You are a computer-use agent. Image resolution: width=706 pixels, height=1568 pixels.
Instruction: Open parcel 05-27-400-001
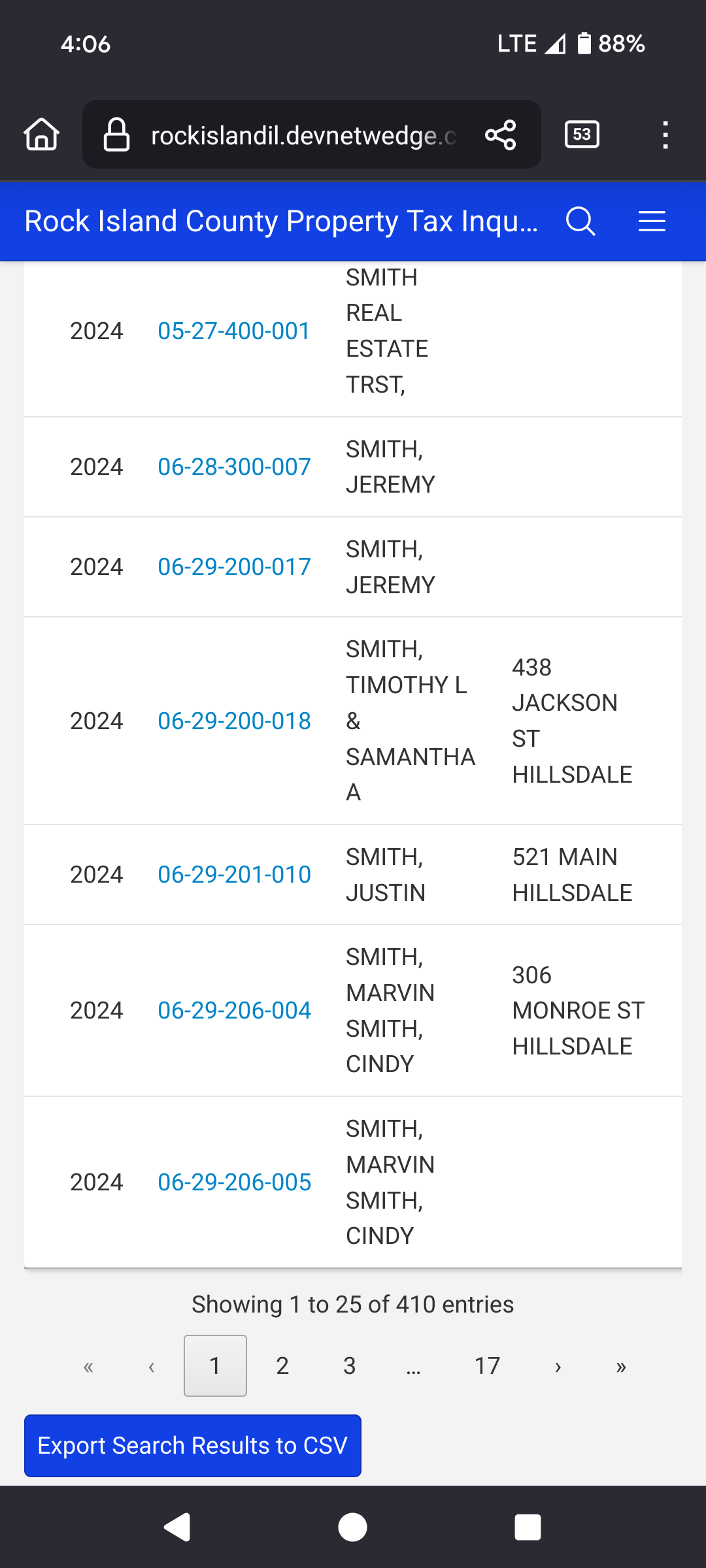point(234,331)
